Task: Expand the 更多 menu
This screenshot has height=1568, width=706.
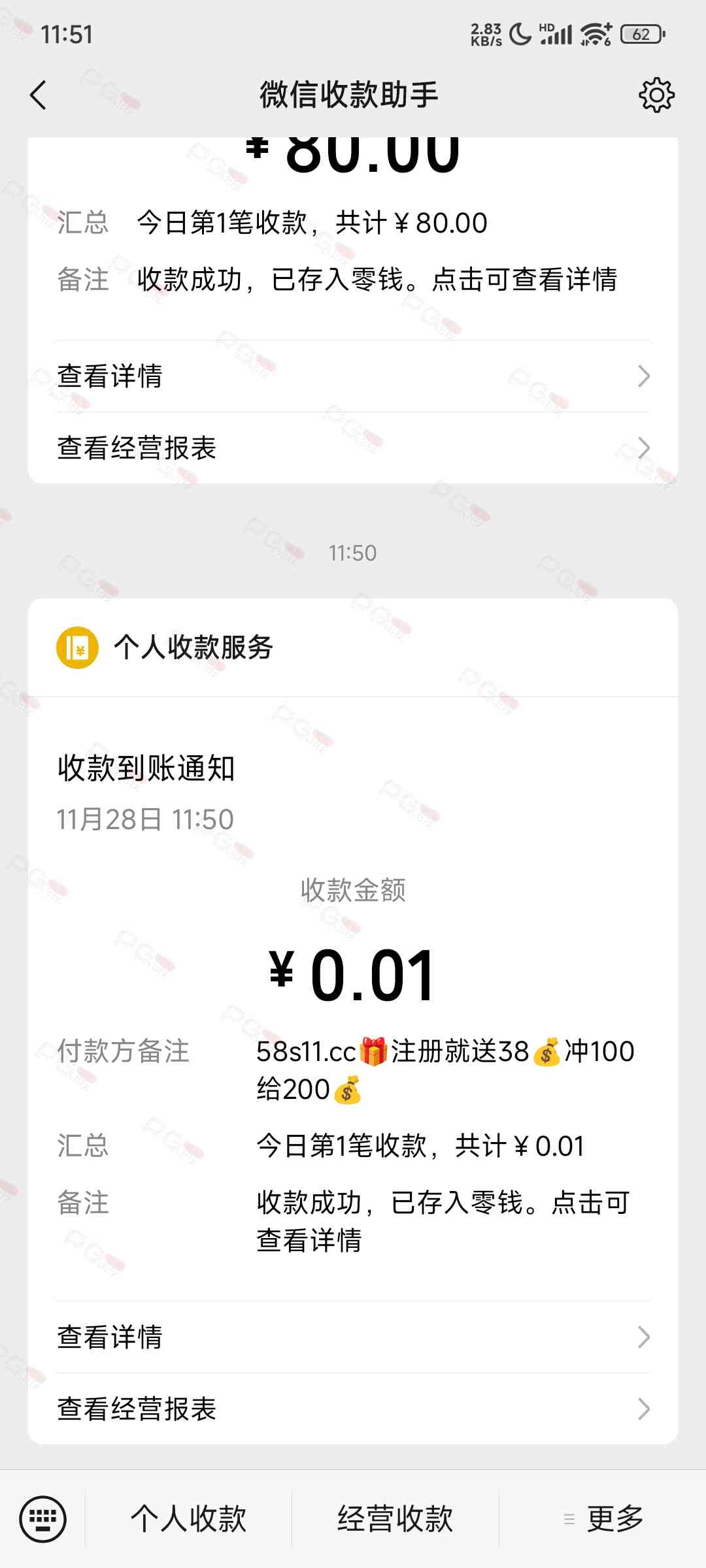Action: [x=604, y=1519]
